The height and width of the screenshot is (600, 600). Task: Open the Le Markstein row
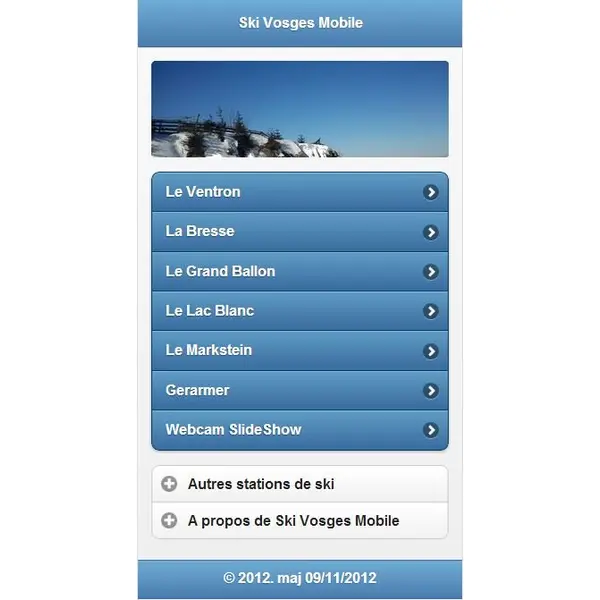point(299,351)
